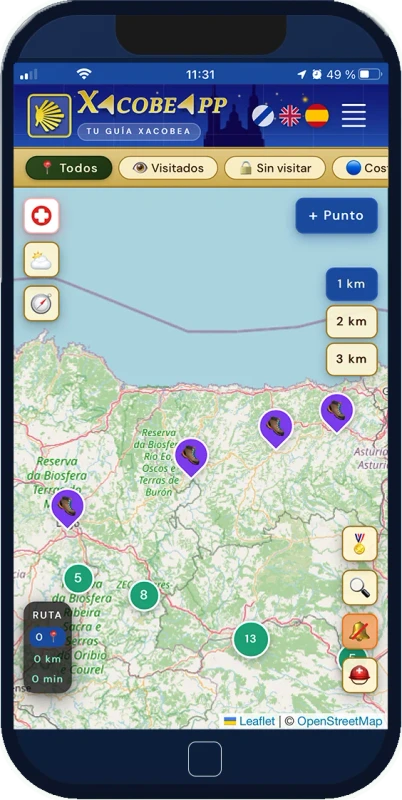Open the red cross emergency button
The width and height of the screenshot is (402, 800).
pos(41,216)
